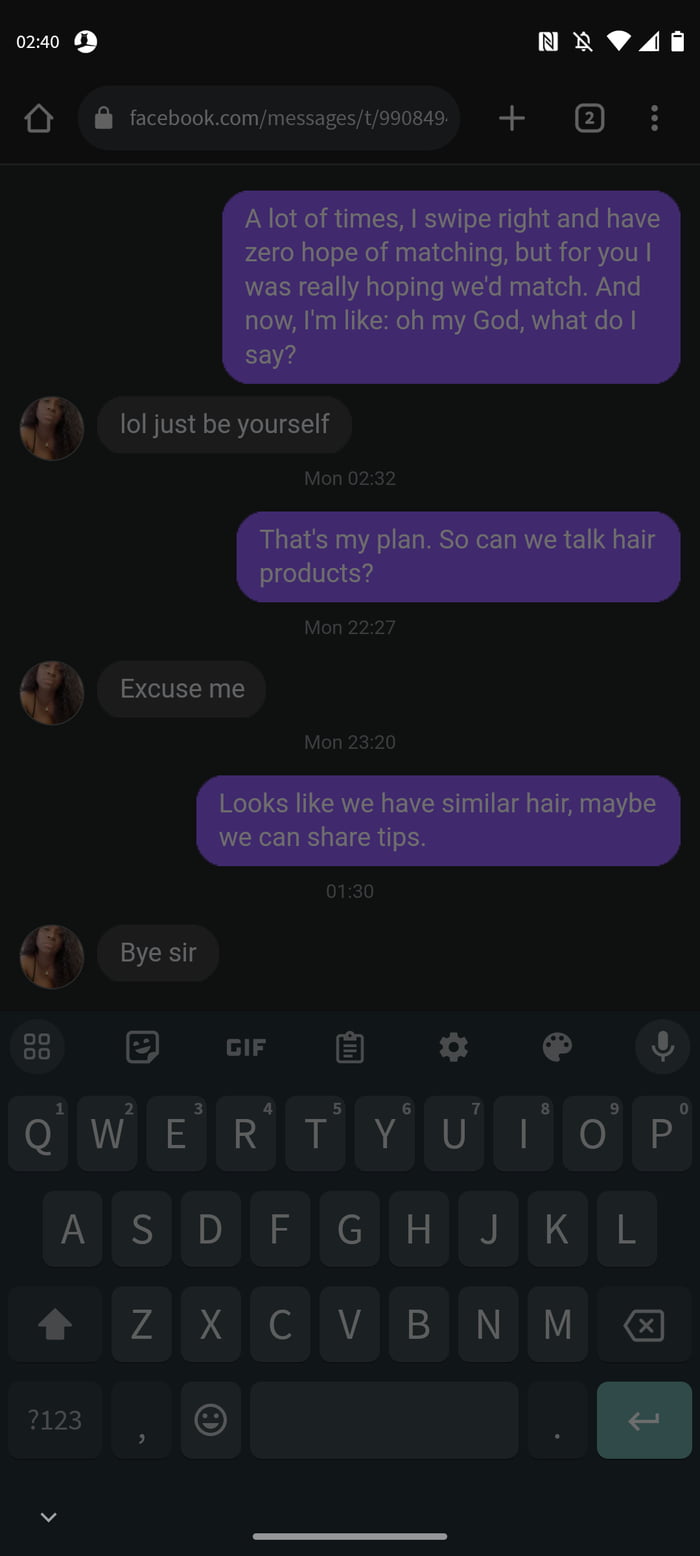
Task: Turn on shift for capital letters
Action: click(x=55, y=1325)
